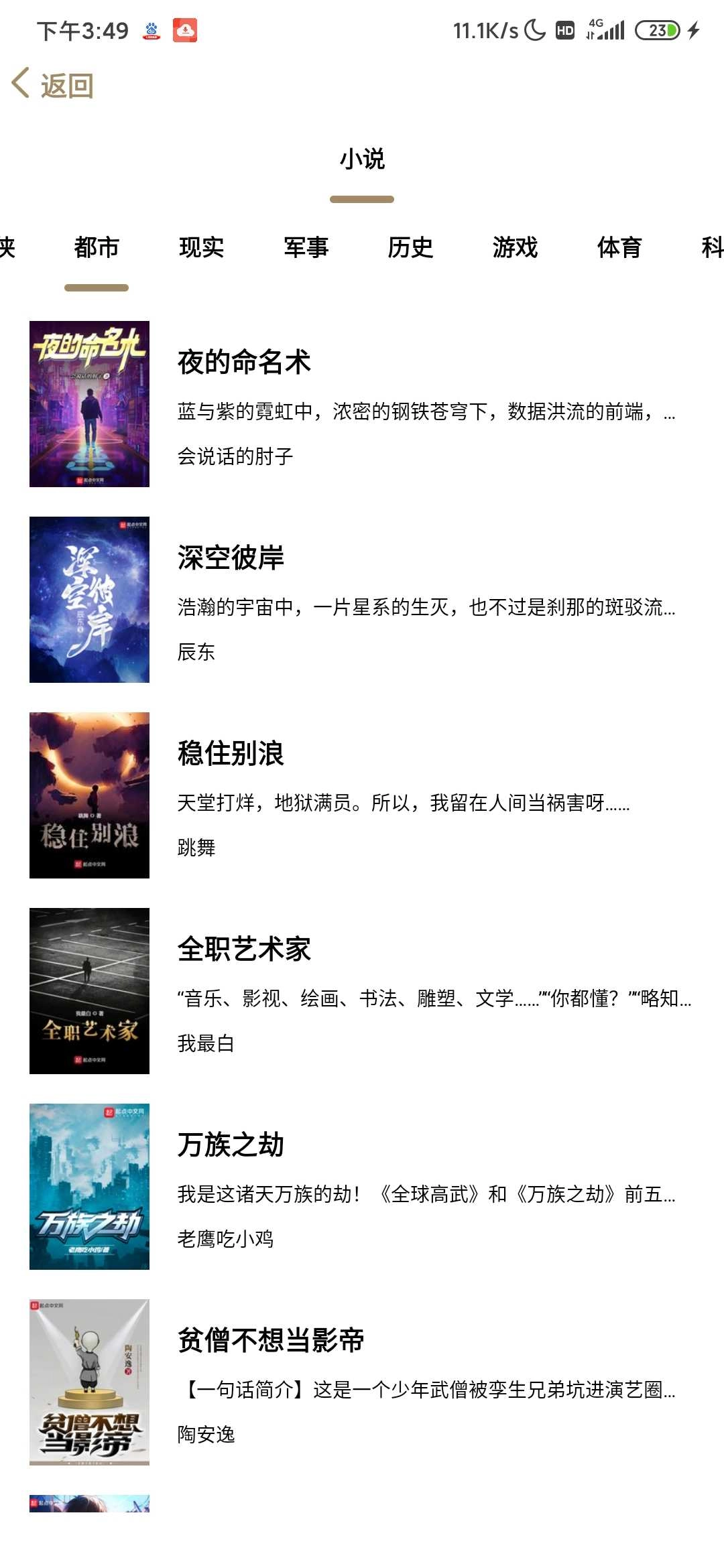View the 体育 category tab
This screenshot has height=1568, width=724.
619,248
